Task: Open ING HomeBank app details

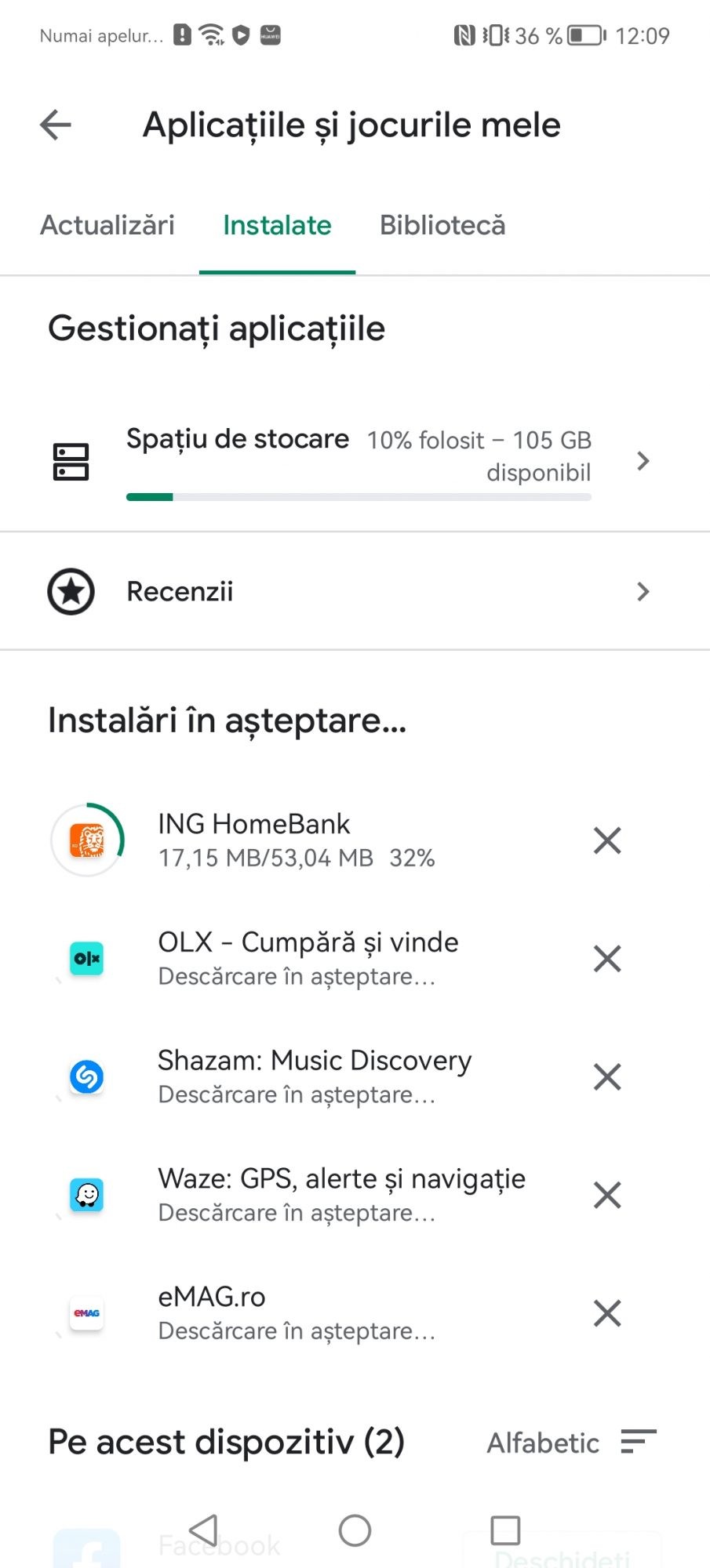Action: tap(296, 840)
